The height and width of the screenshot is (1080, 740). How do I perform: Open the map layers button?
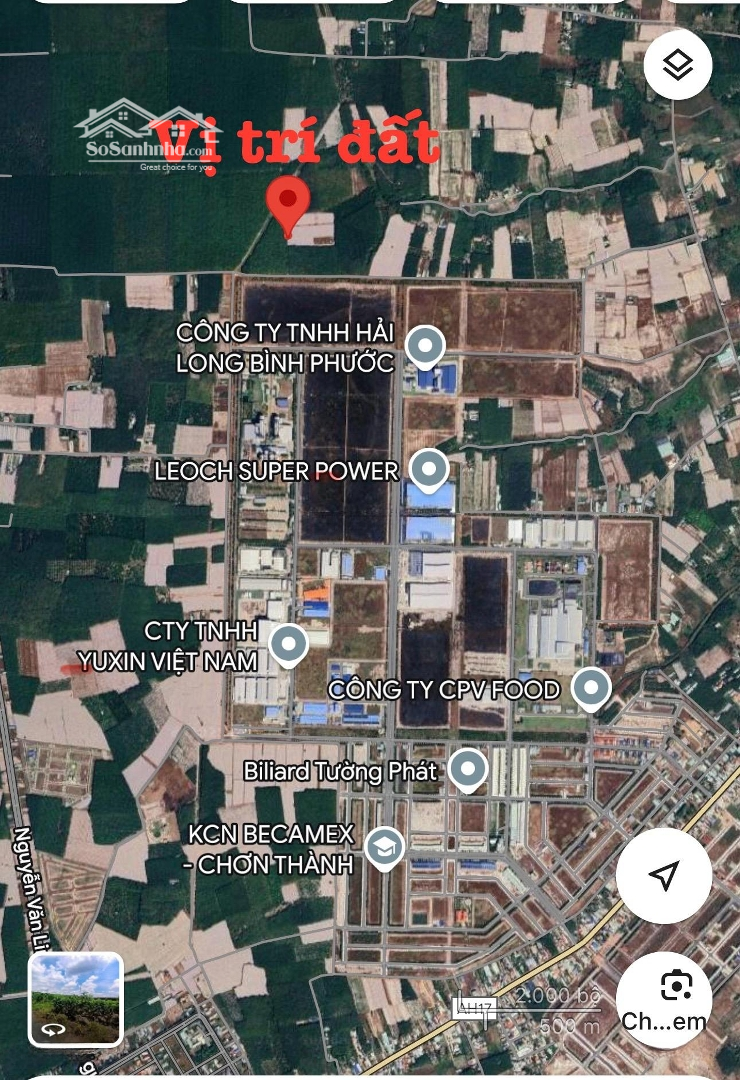pyautogui.click(x=678, y=66)
